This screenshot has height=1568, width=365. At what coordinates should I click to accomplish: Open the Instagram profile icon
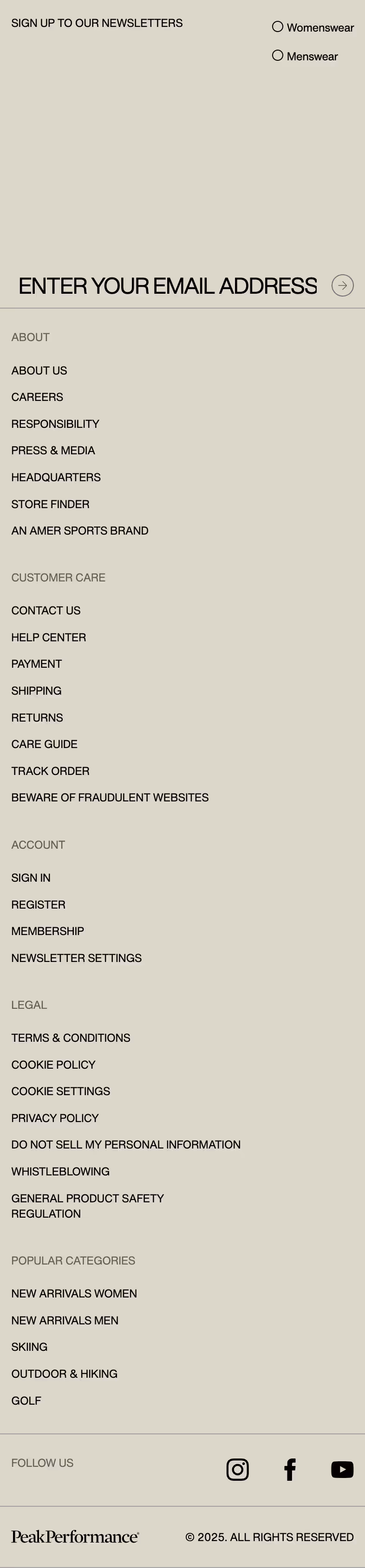238,1469
